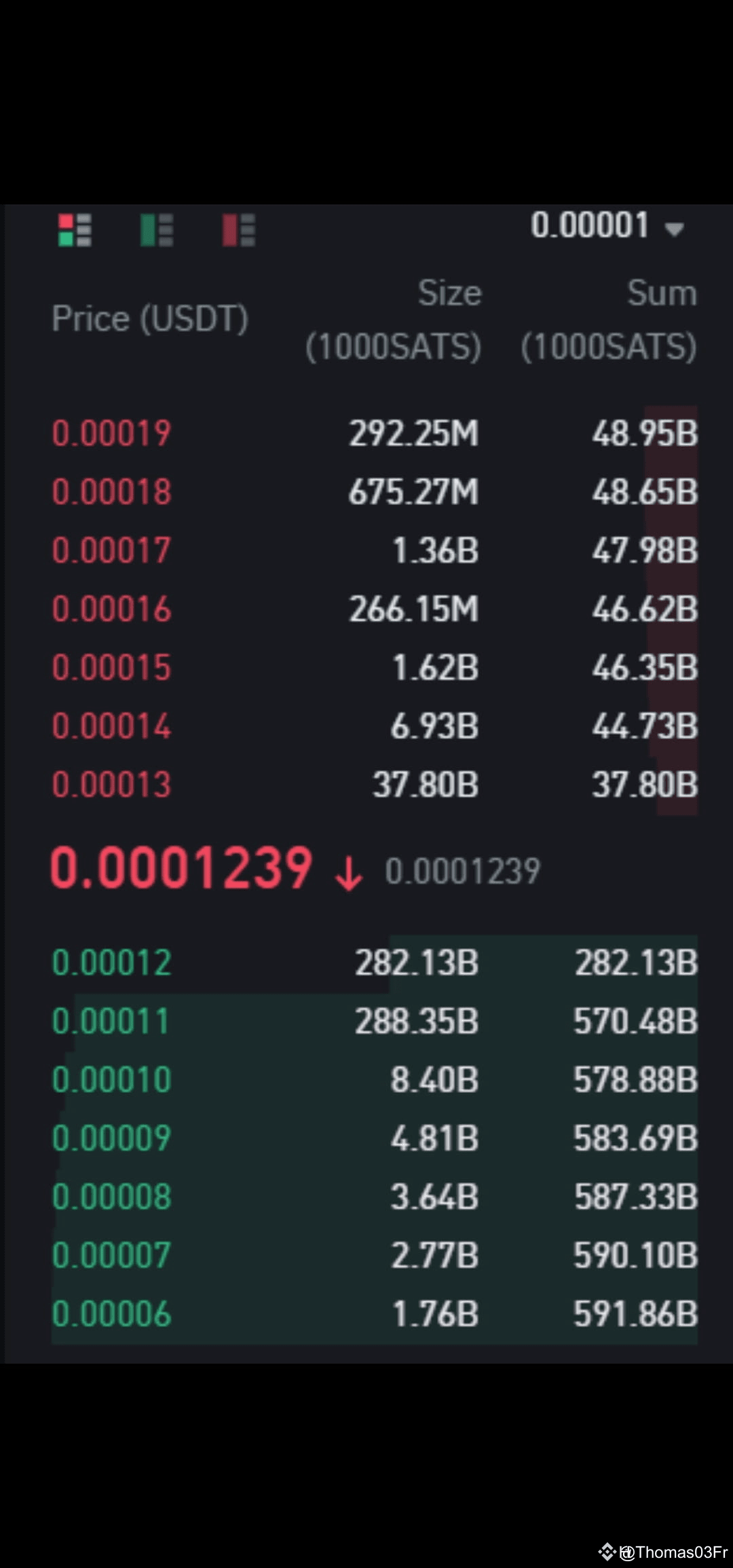Screen dimensions: 733x1568
Task: Open the 0.00001 tick size dropdown
Action: tap(609, 227)
